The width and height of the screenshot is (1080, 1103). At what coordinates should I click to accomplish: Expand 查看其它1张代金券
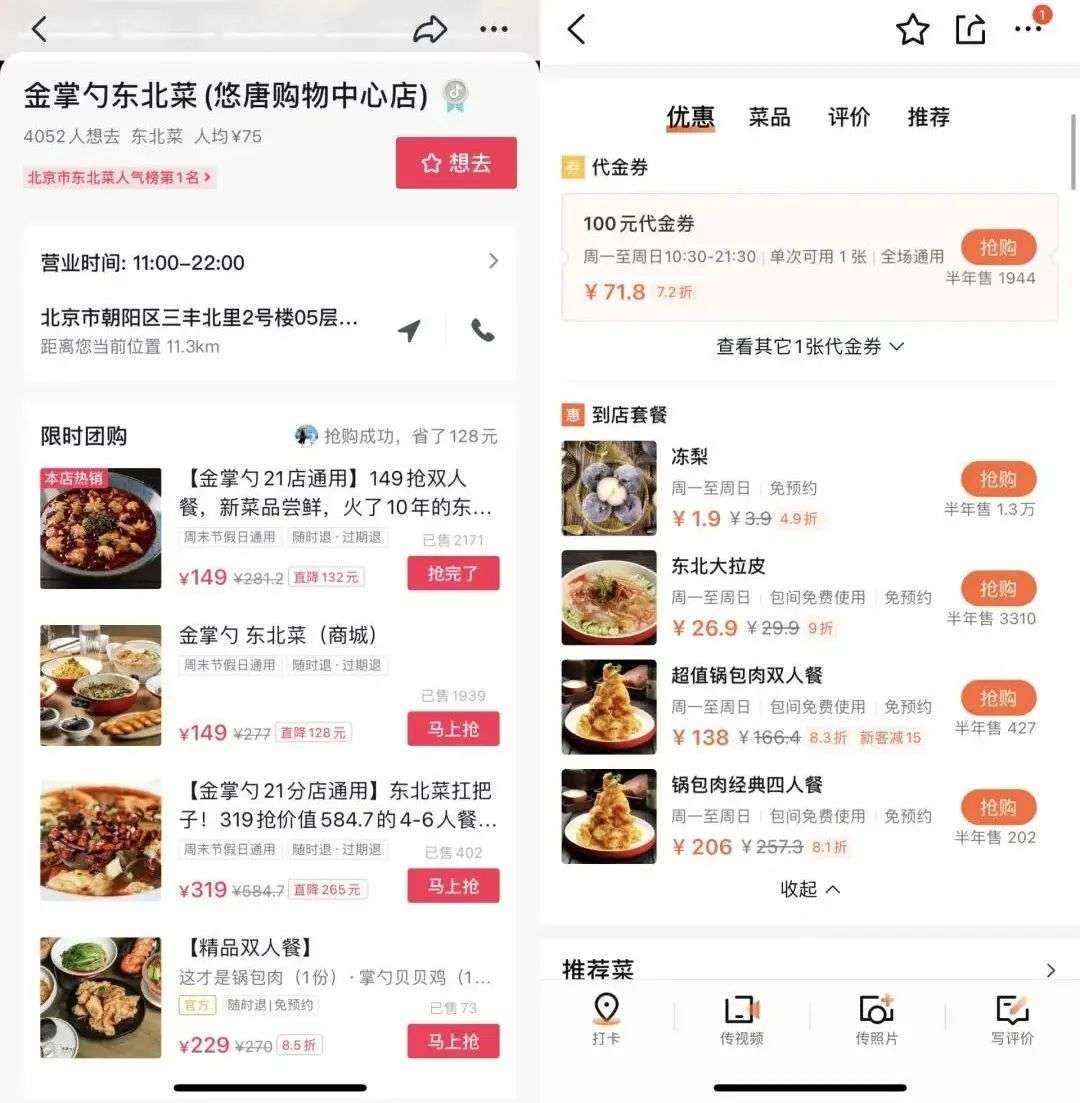(810, 346)
